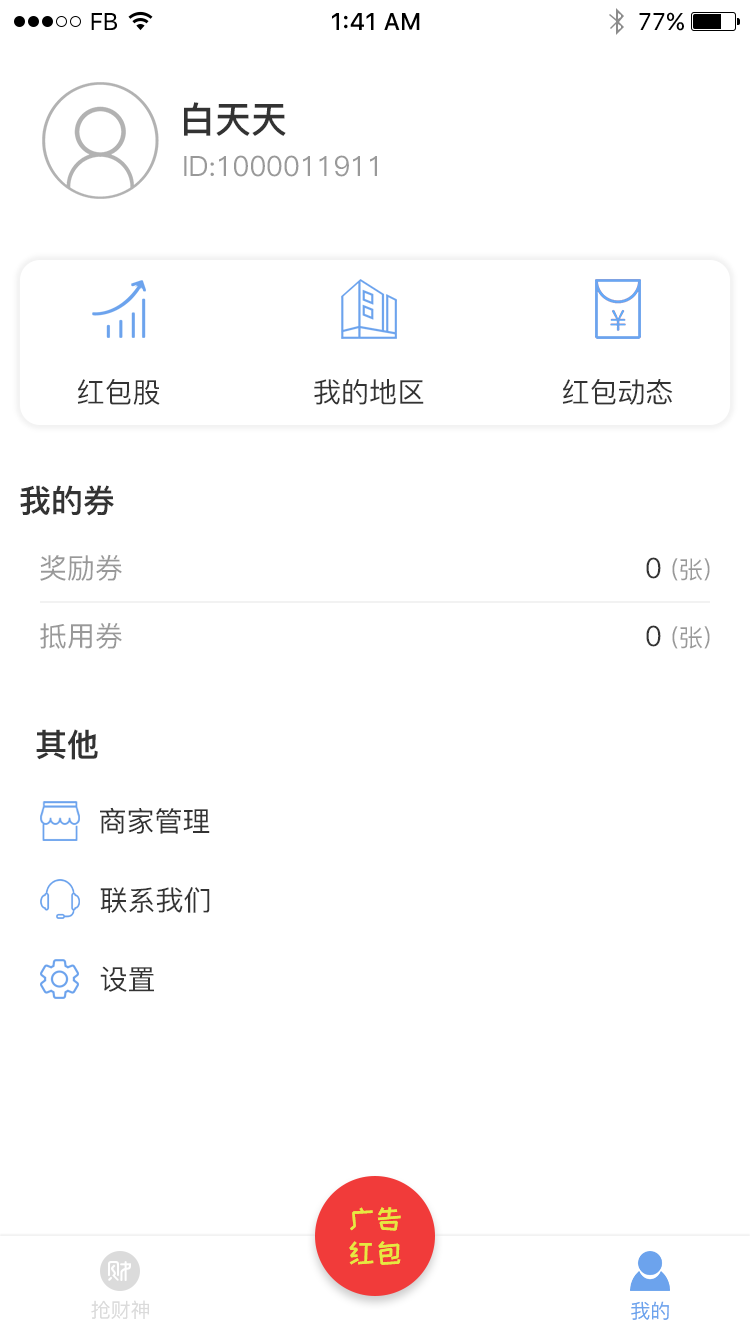Switch to the 抢财神 tab
Viewport: 750px width, 1334px height.
pyautogui.click(x=120, y=1285)
